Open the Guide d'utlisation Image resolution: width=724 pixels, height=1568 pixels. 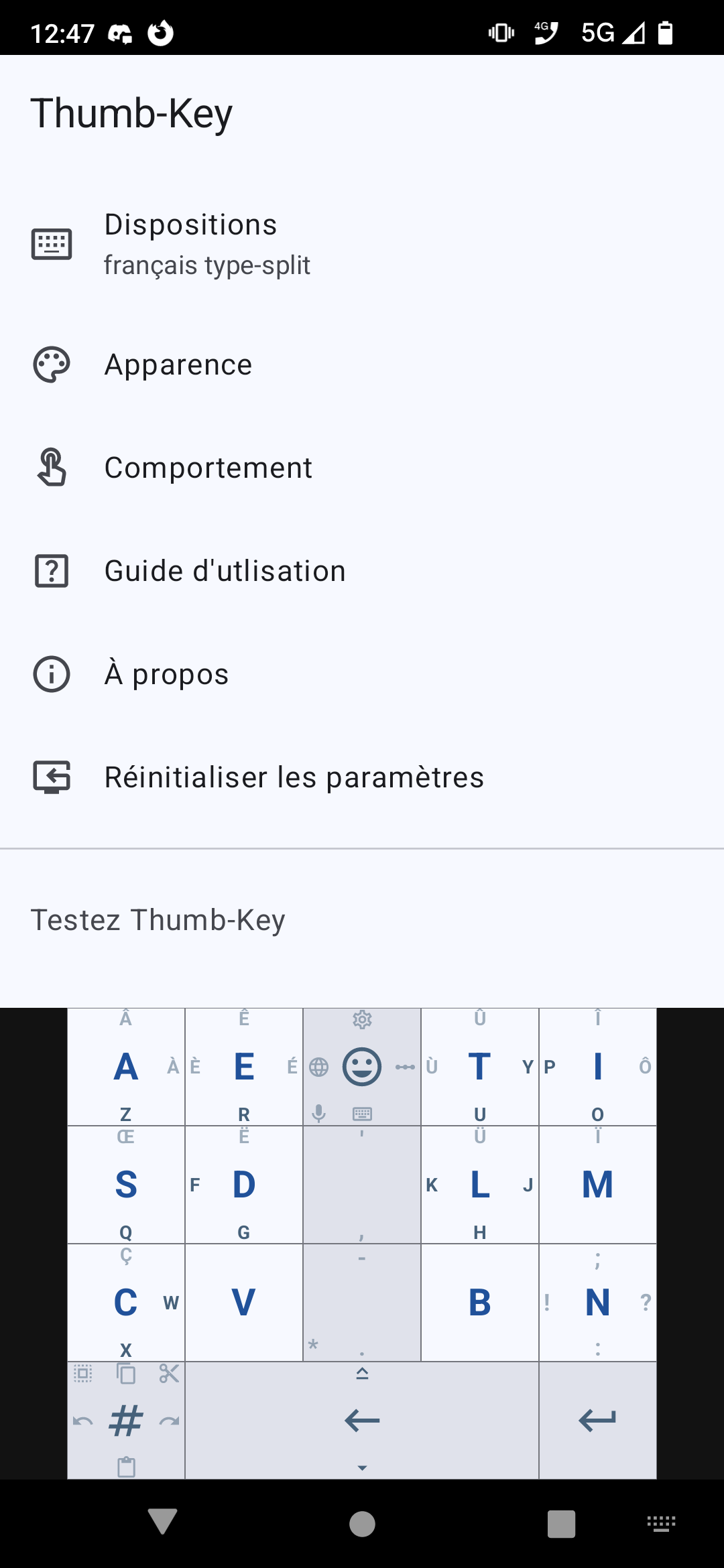click(x=362, y=571)
